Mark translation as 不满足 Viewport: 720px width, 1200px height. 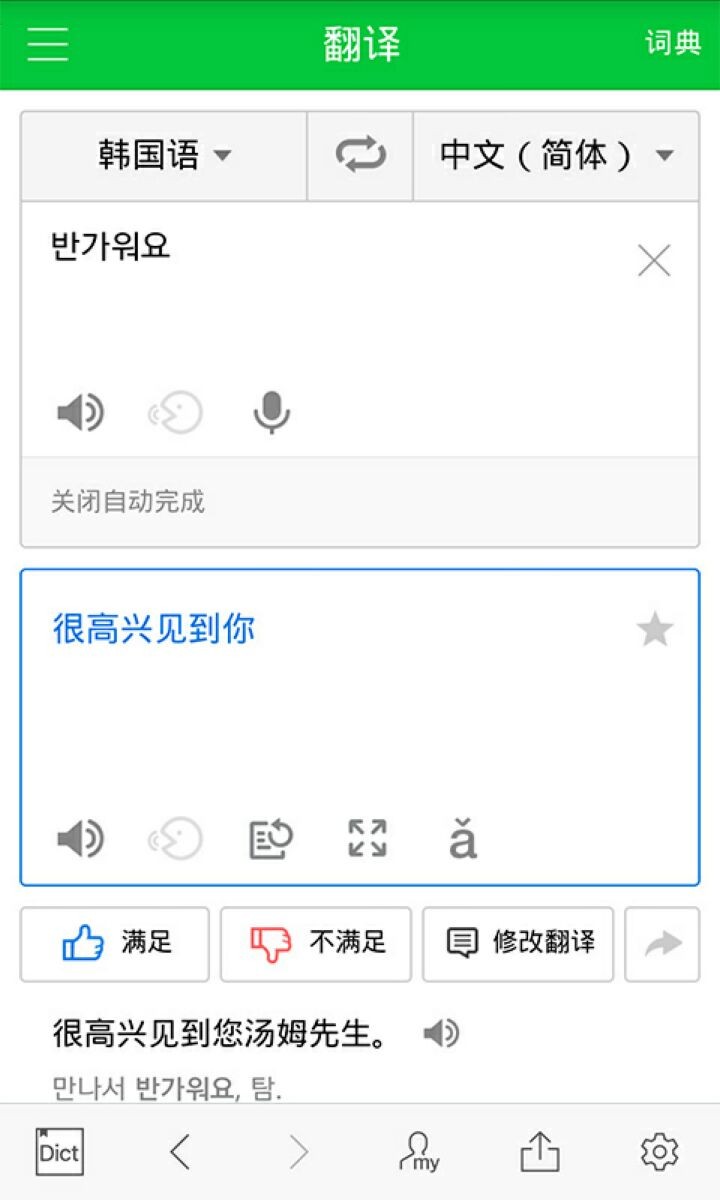[315, 944]
